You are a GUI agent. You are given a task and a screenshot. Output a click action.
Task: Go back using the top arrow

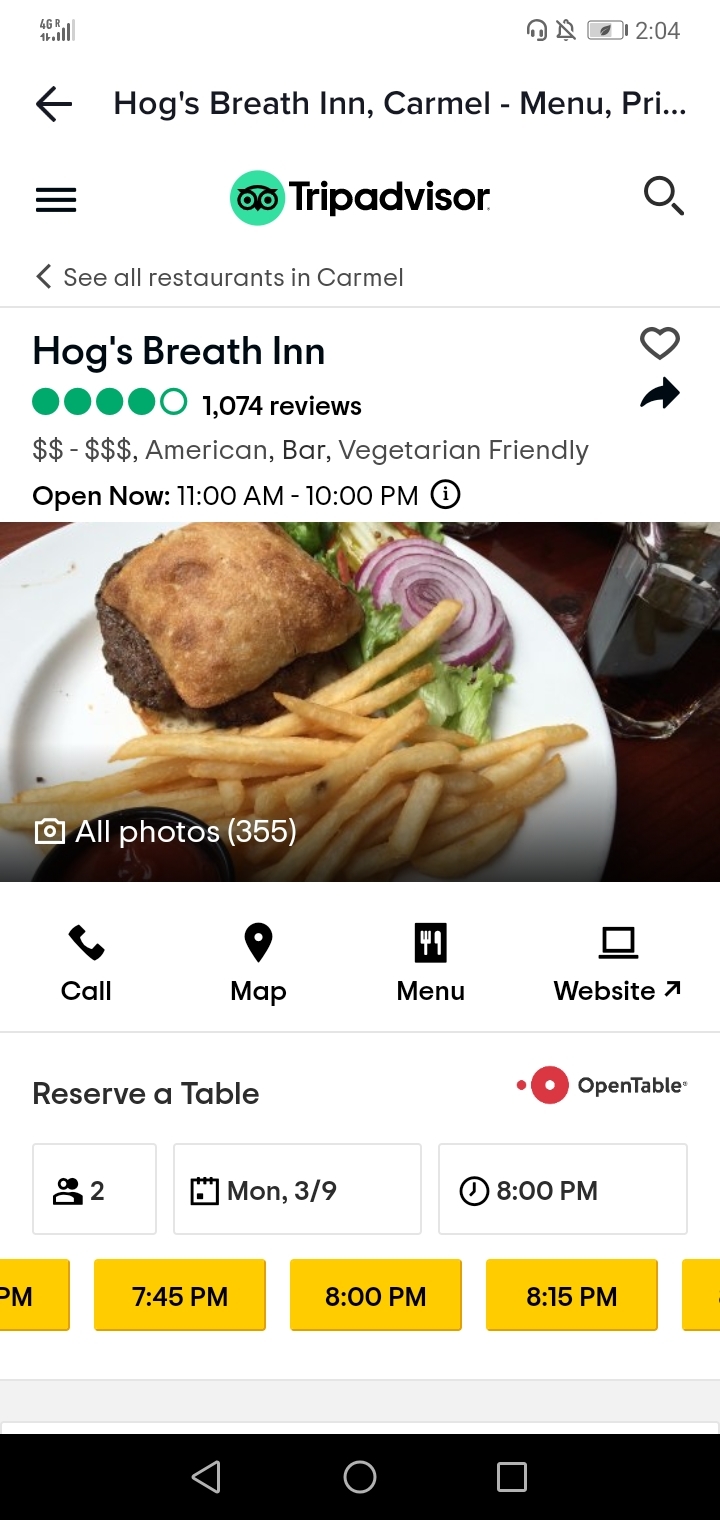(54, 104)
